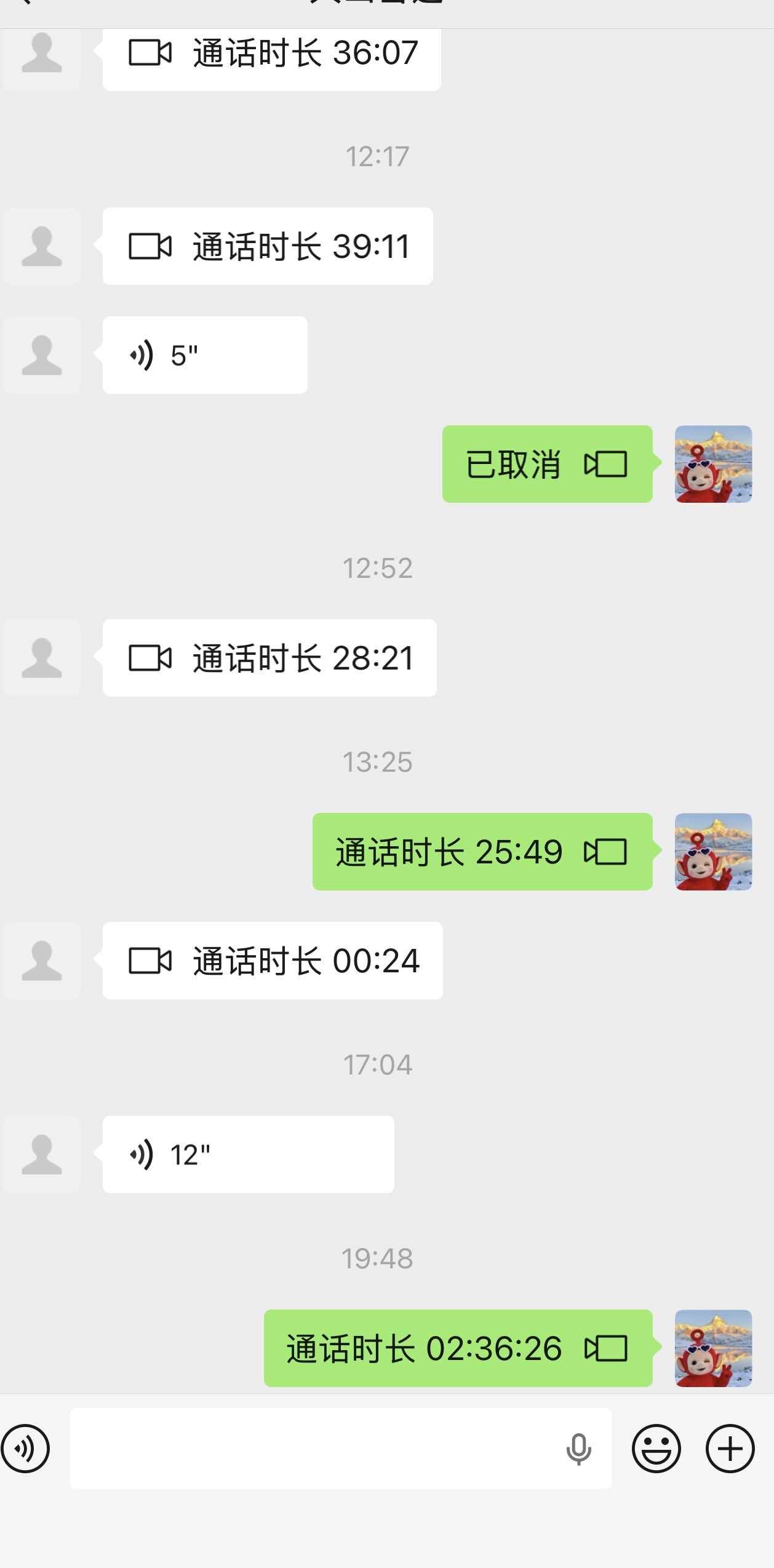Switch to hold-to-talk voice input

(x=25, y=1448)
